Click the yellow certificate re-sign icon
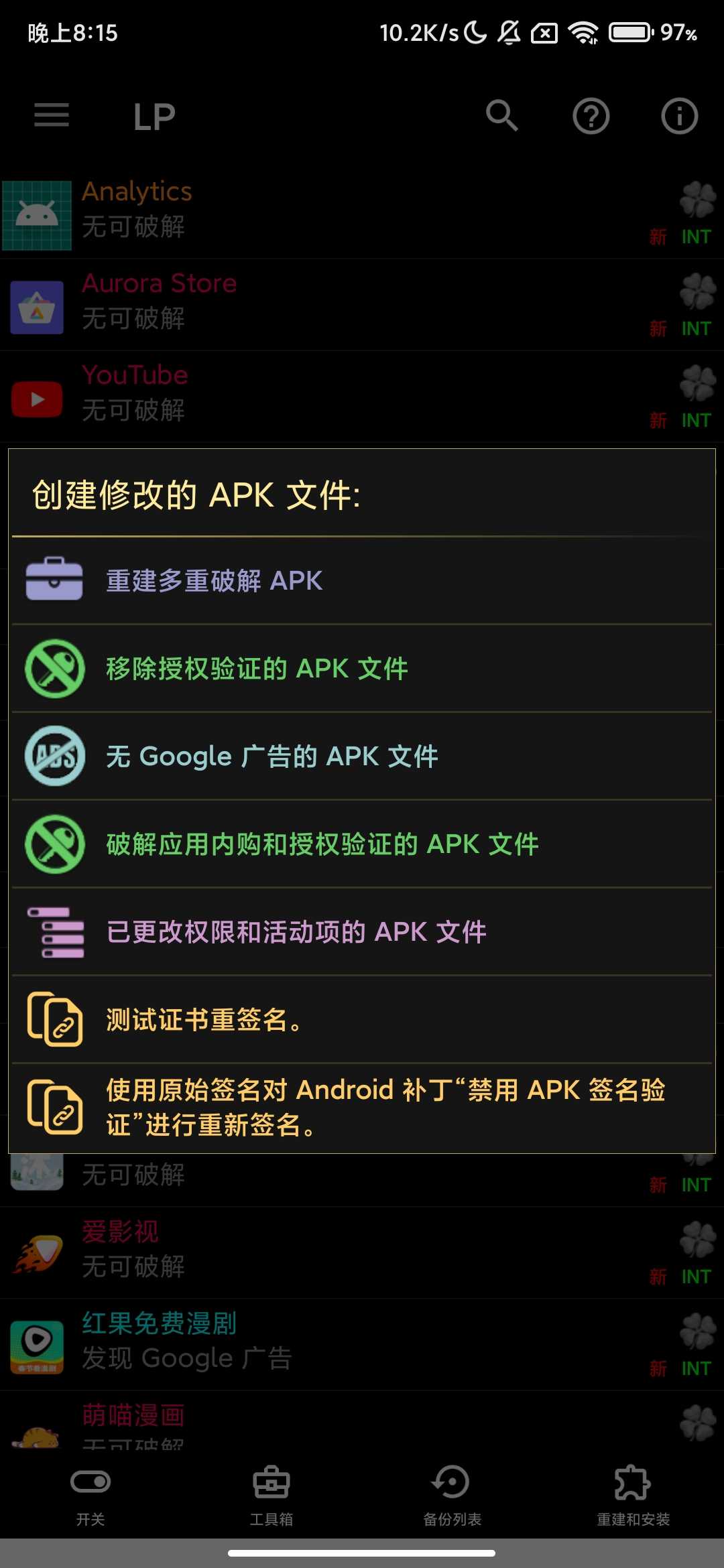724x1568 pixels. [x=55, y=1019]
